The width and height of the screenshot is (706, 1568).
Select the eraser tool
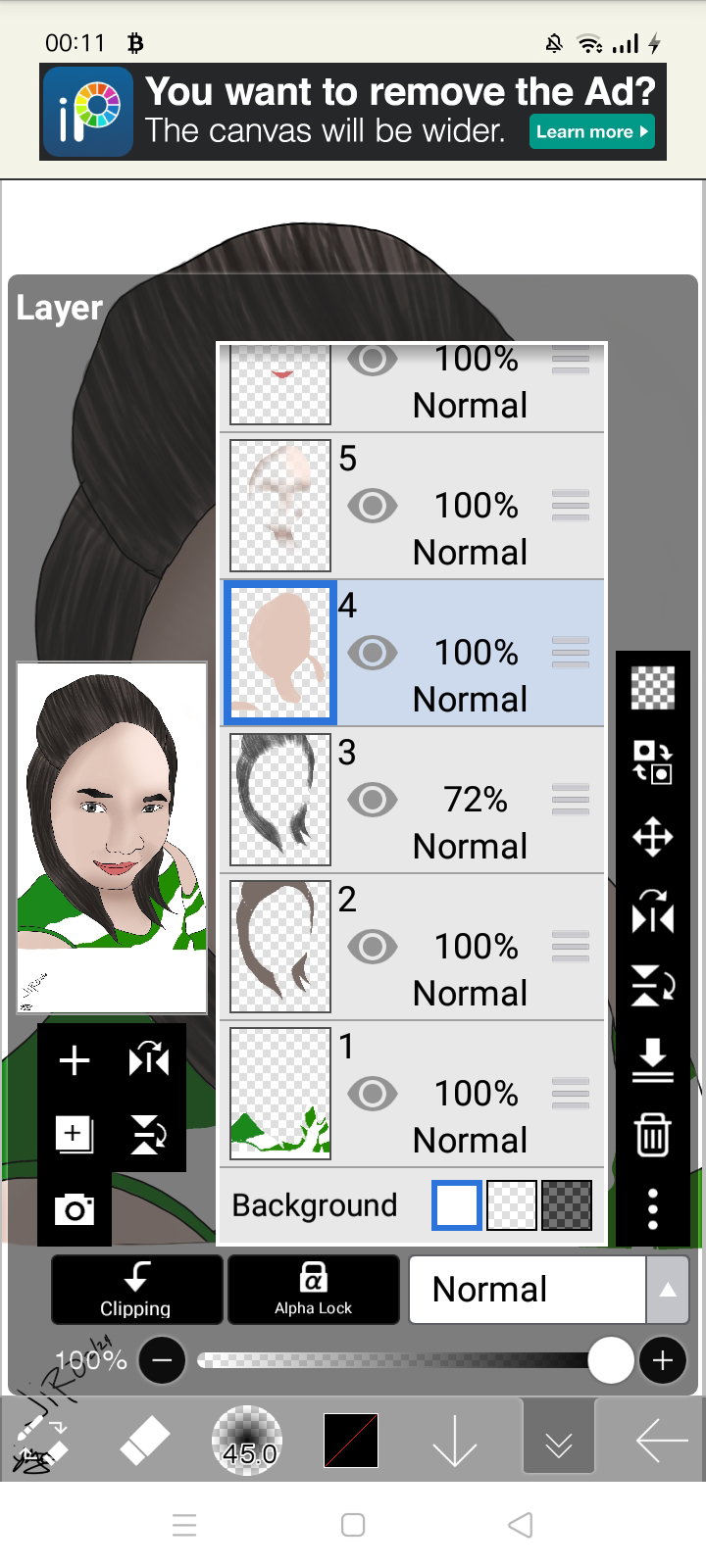145,1441
